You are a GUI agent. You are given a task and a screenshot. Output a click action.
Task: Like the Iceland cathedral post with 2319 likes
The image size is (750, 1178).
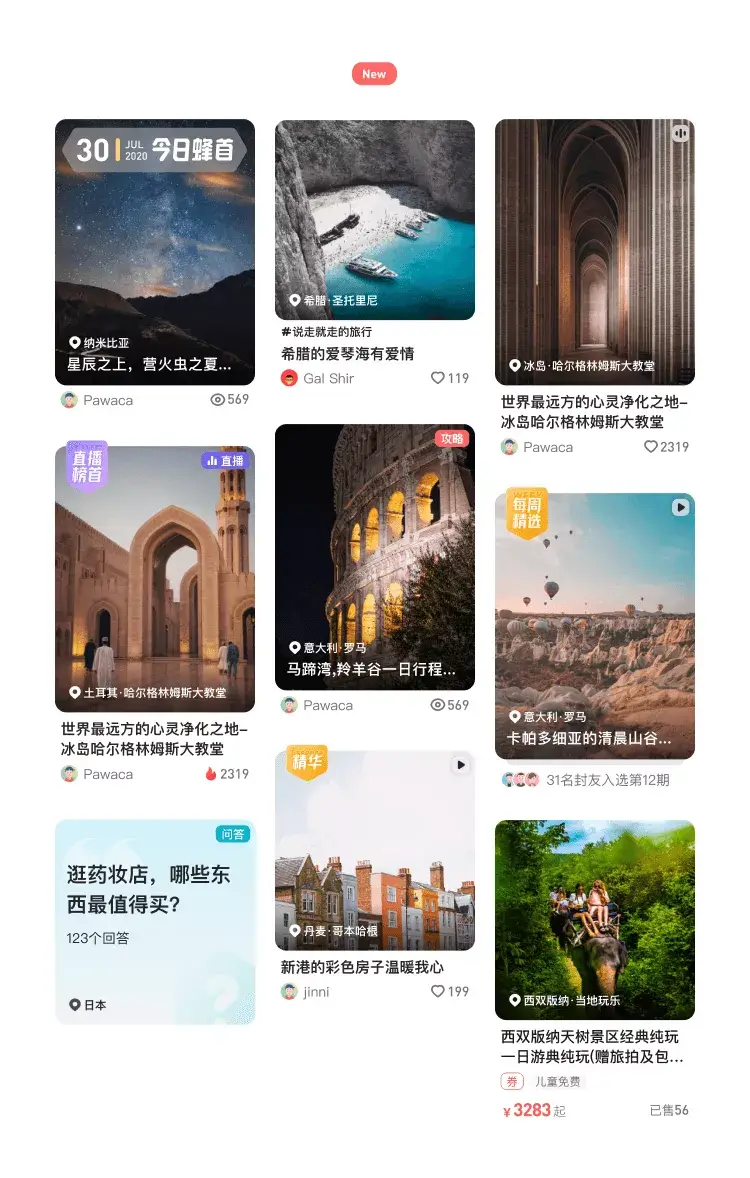point(651,447)
